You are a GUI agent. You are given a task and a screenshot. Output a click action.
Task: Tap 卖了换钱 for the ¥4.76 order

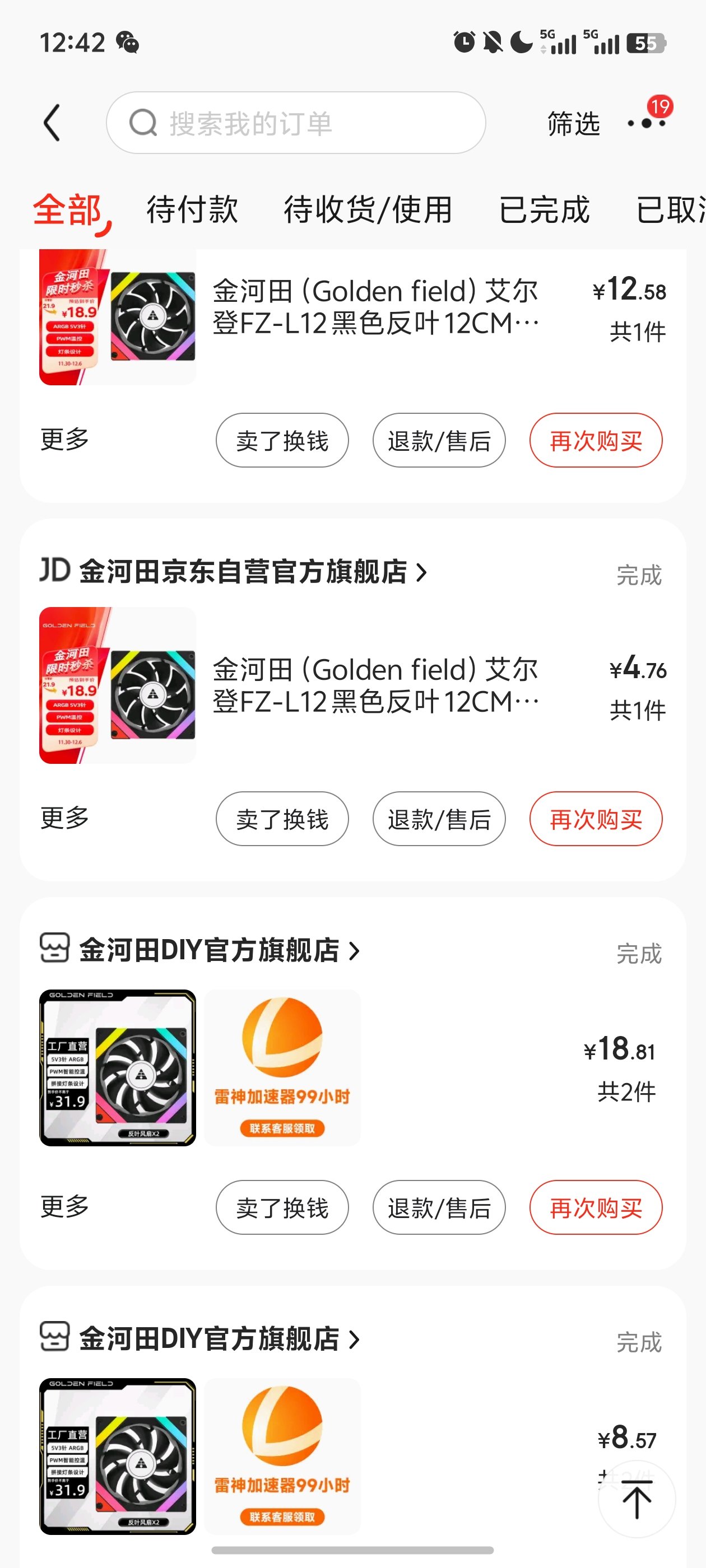[x=282, y=819]
